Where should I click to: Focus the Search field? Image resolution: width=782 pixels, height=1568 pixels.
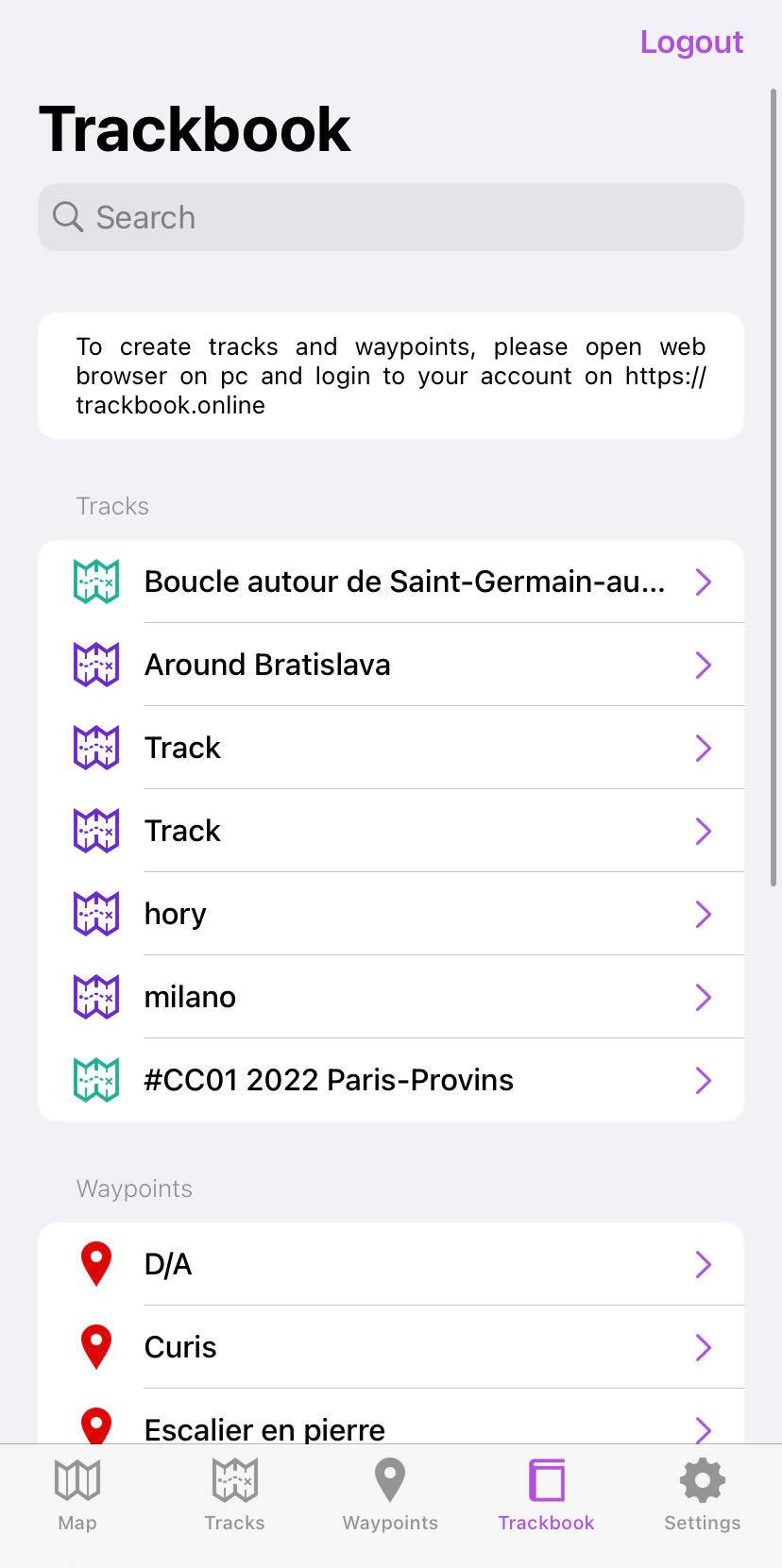[391, 217]
